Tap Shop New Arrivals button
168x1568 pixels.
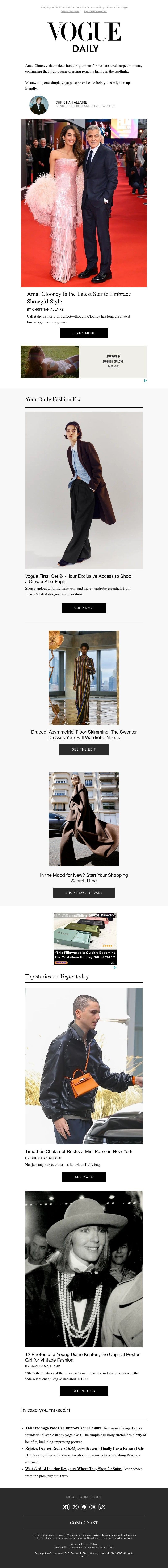tap(84, 892)
